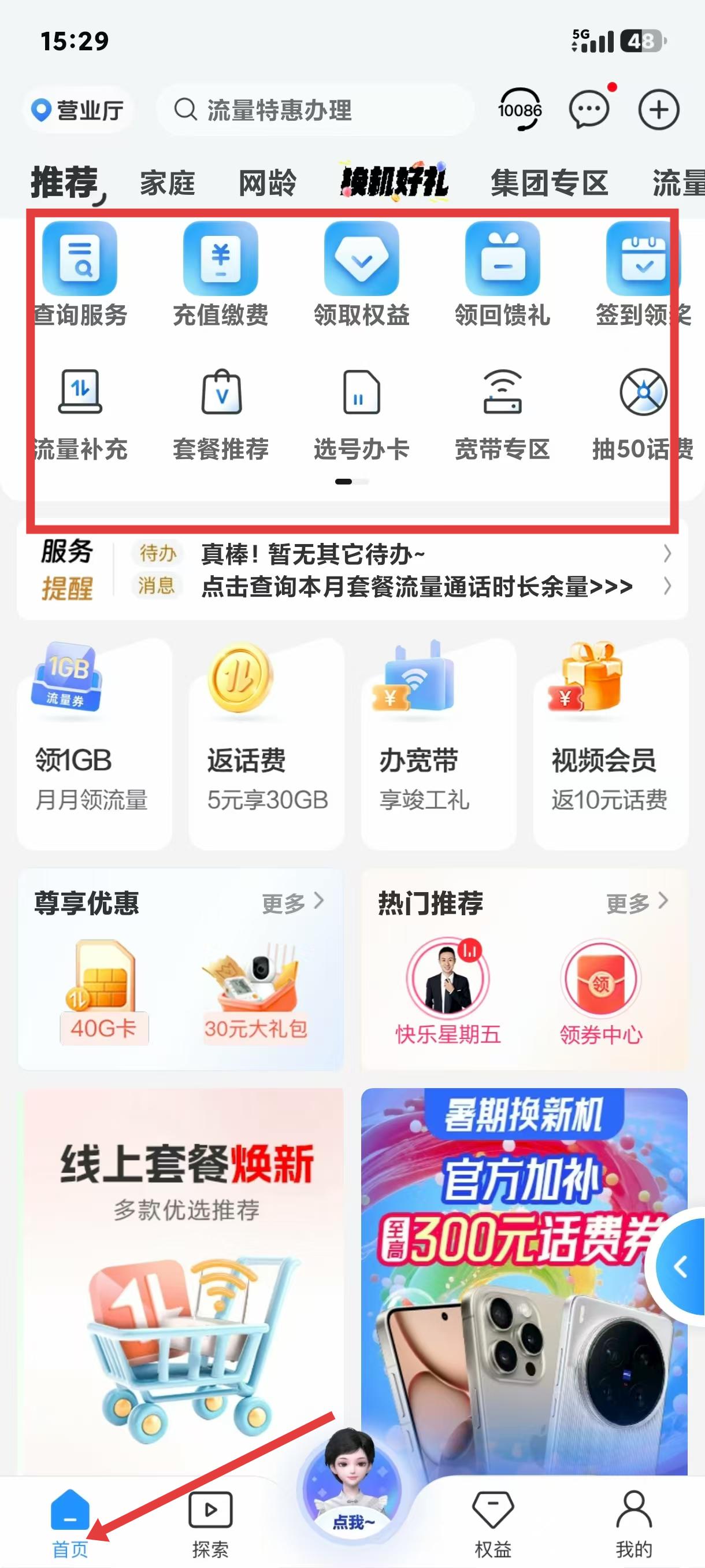Select 营业厅 location button

point(78,110)
